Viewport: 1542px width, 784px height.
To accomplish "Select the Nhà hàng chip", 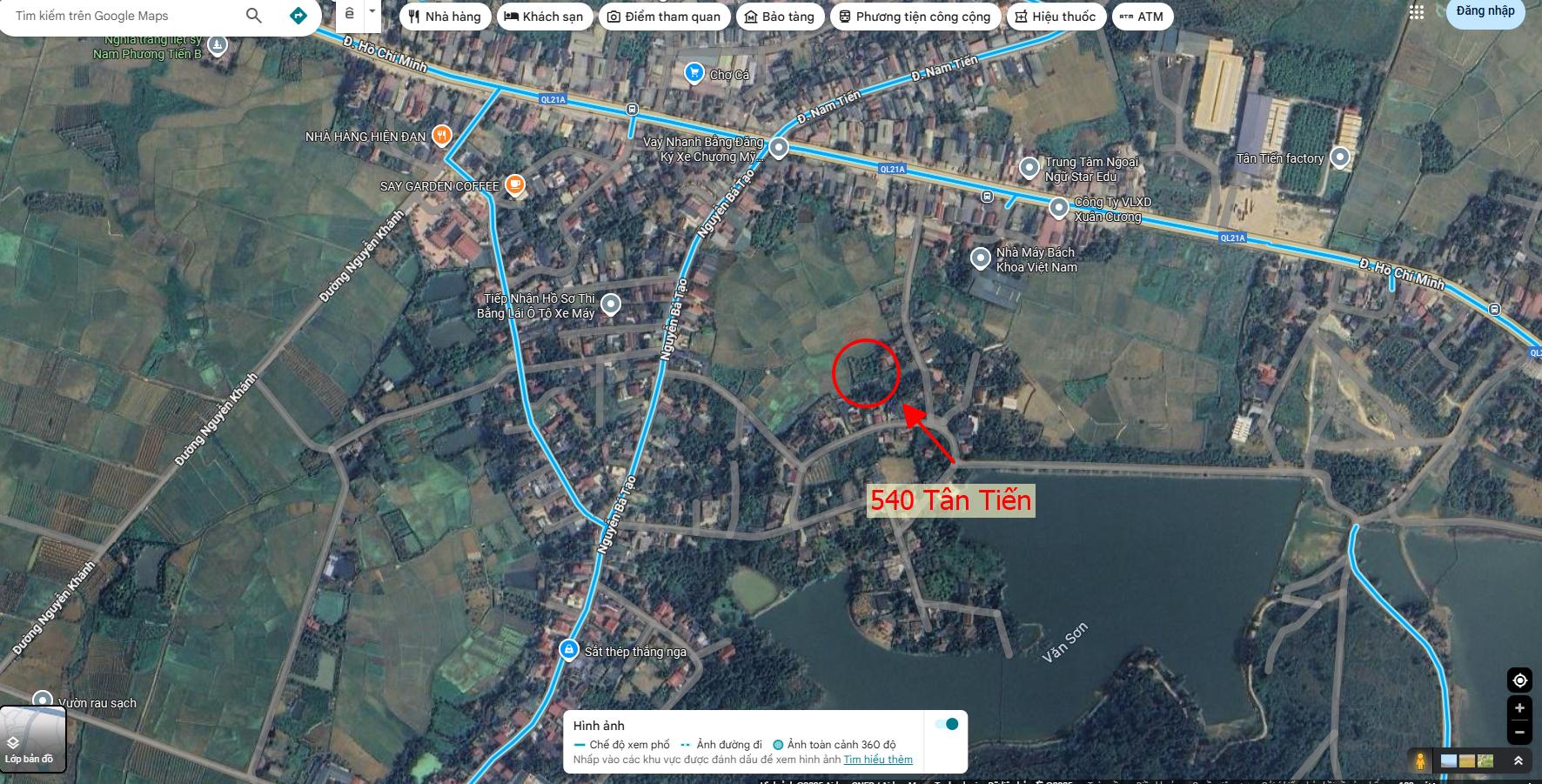I will 445,17.
